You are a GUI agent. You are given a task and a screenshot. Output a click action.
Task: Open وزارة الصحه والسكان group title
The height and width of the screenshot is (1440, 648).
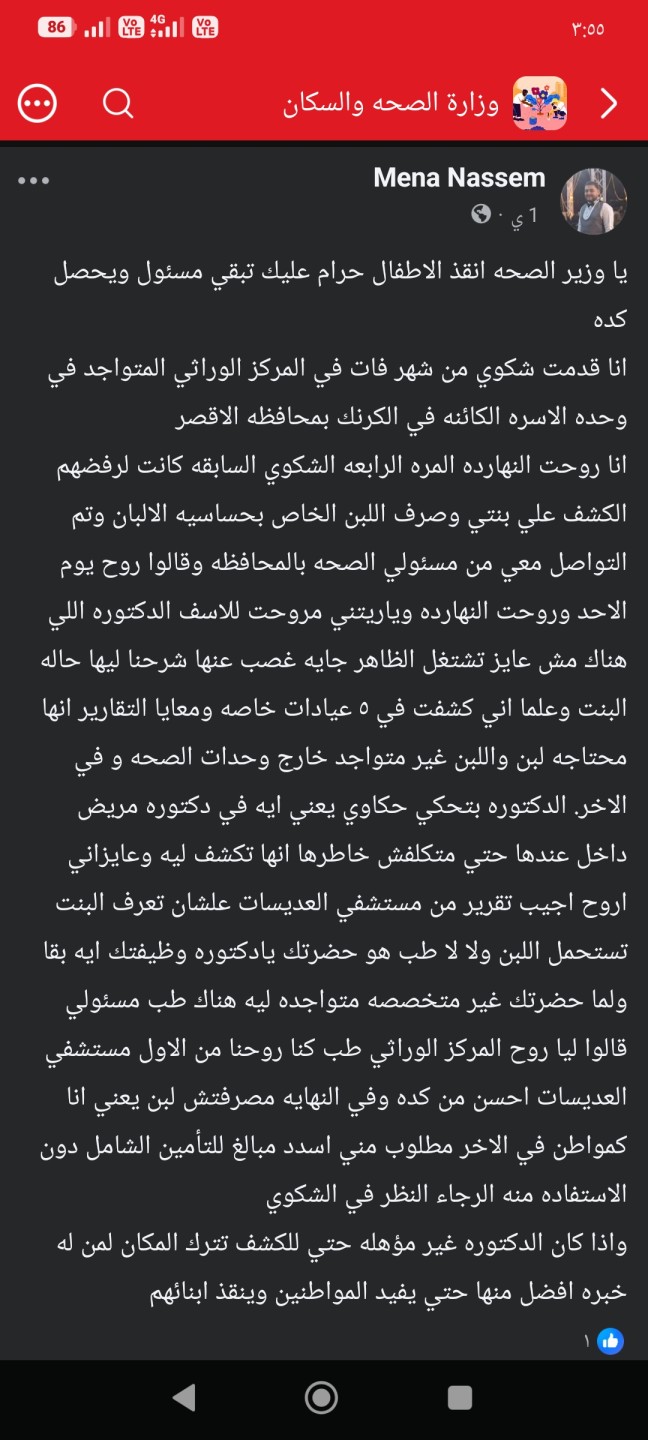391,103
